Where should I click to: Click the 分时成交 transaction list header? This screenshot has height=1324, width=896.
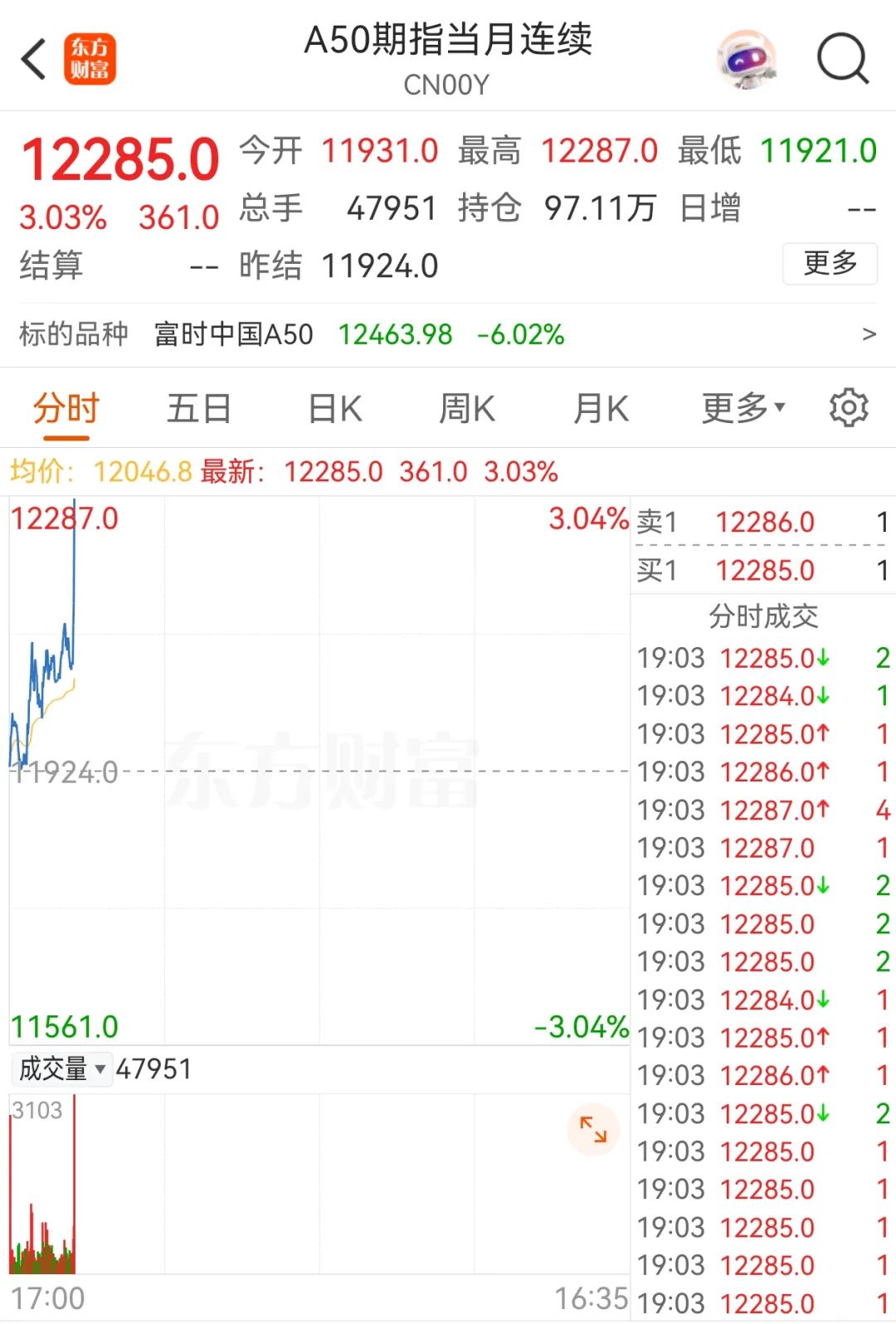761,616
